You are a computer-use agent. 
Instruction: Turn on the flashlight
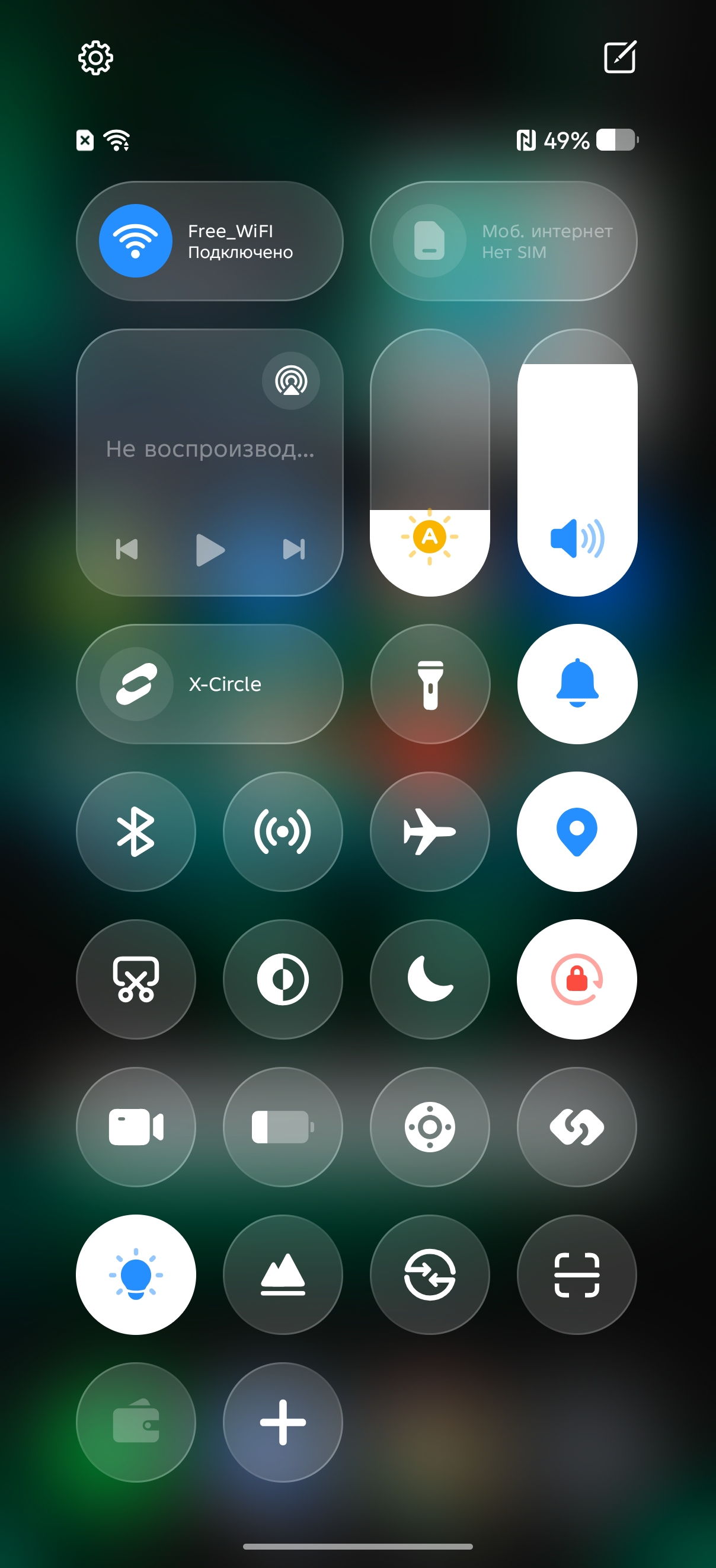click(430, 684)
